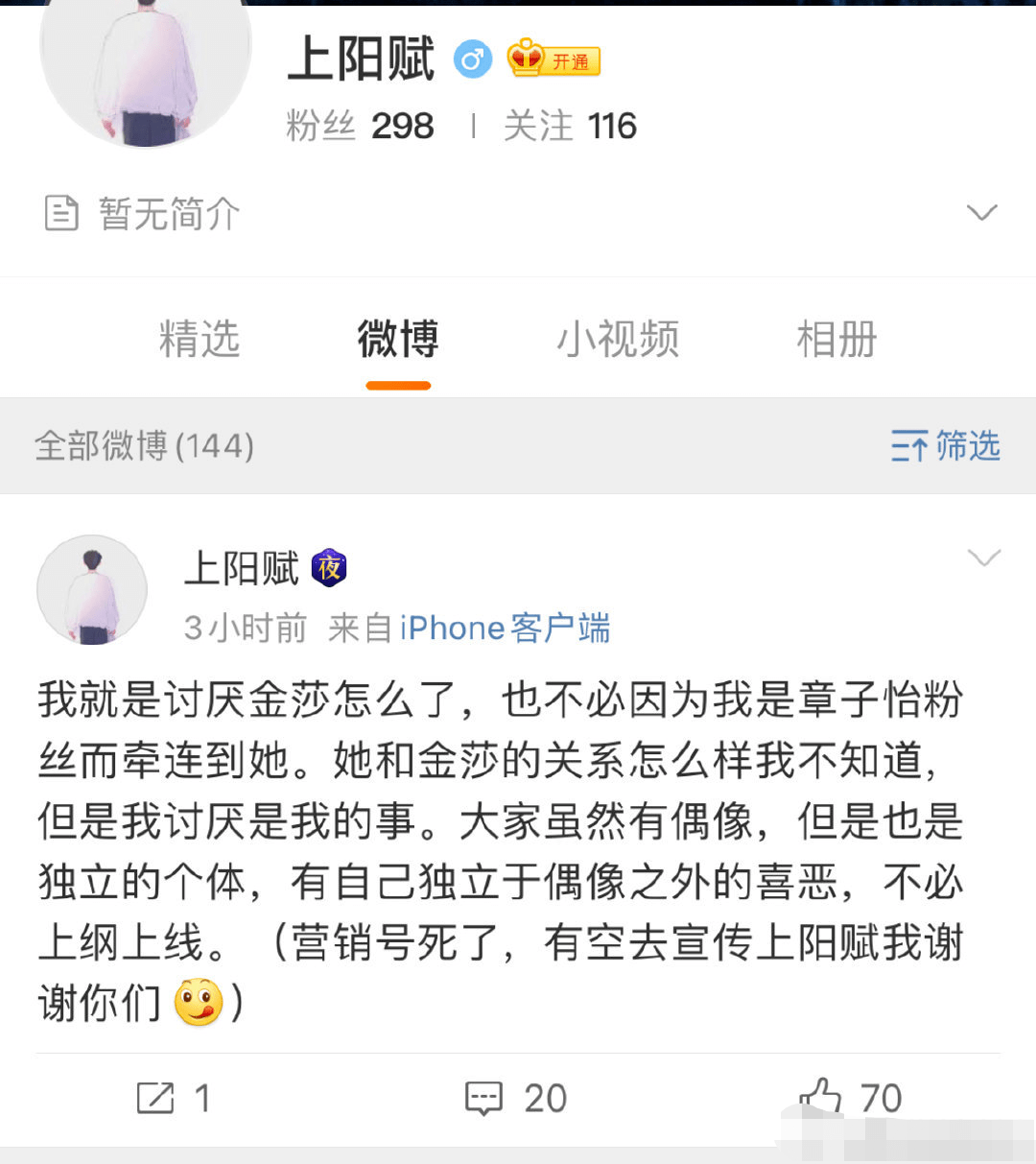Screen dimensions: 1036x1164
Task: Tap 上阳赋 avatar on the post
Action: pos(92,590)
